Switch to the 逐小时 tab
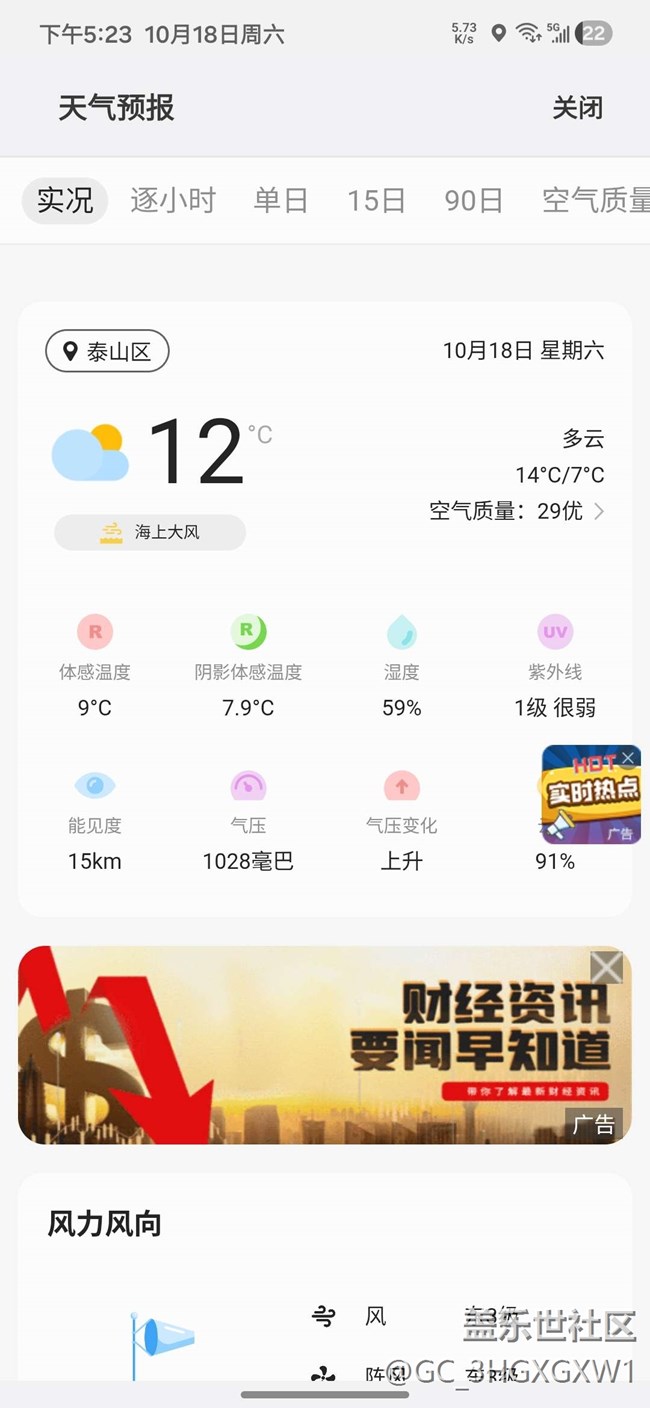The width and height of the screenshot is (650, 1408). pyautogui.click(x=173, y=200)
